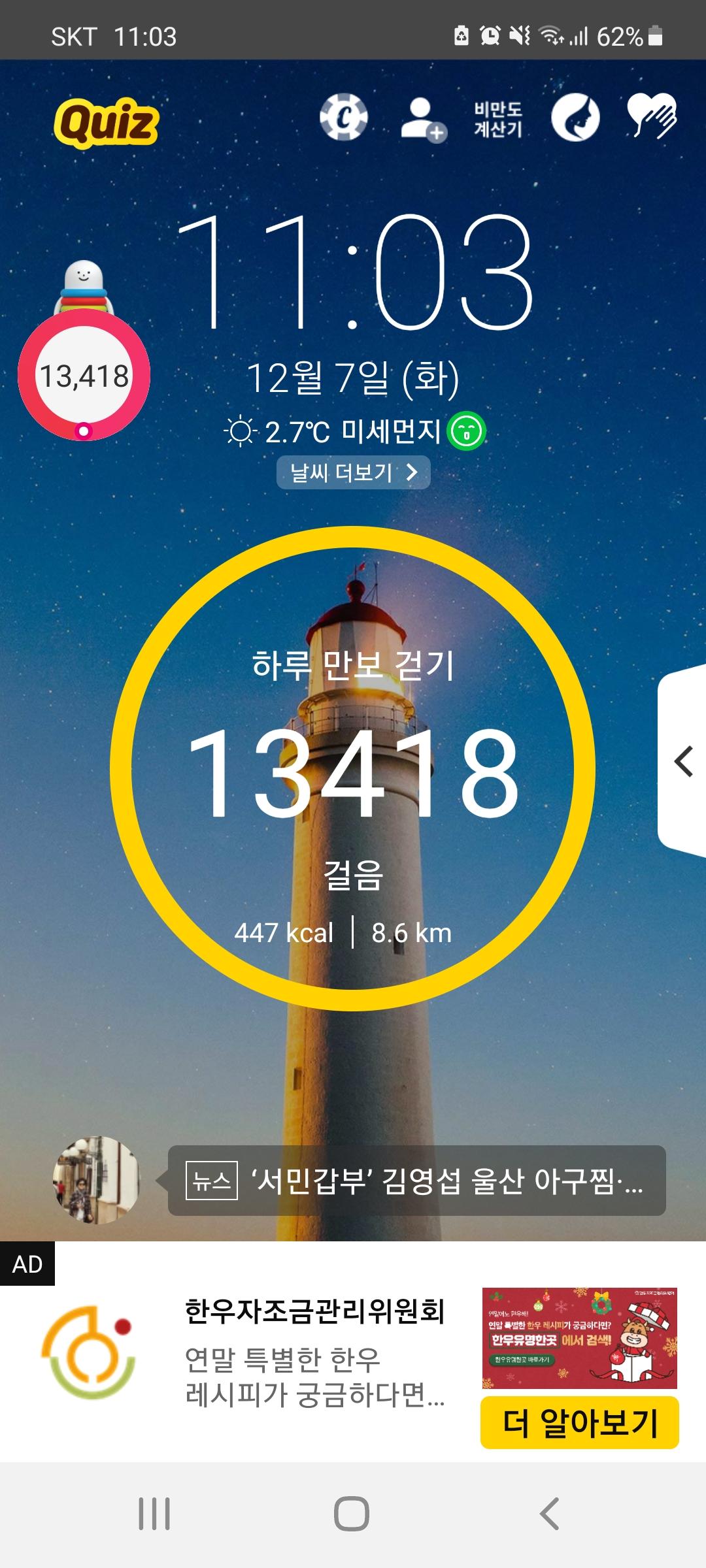706x1568 pixels.
Task: Open the 비만도 계산기 calculator
Action: [498, 120]
